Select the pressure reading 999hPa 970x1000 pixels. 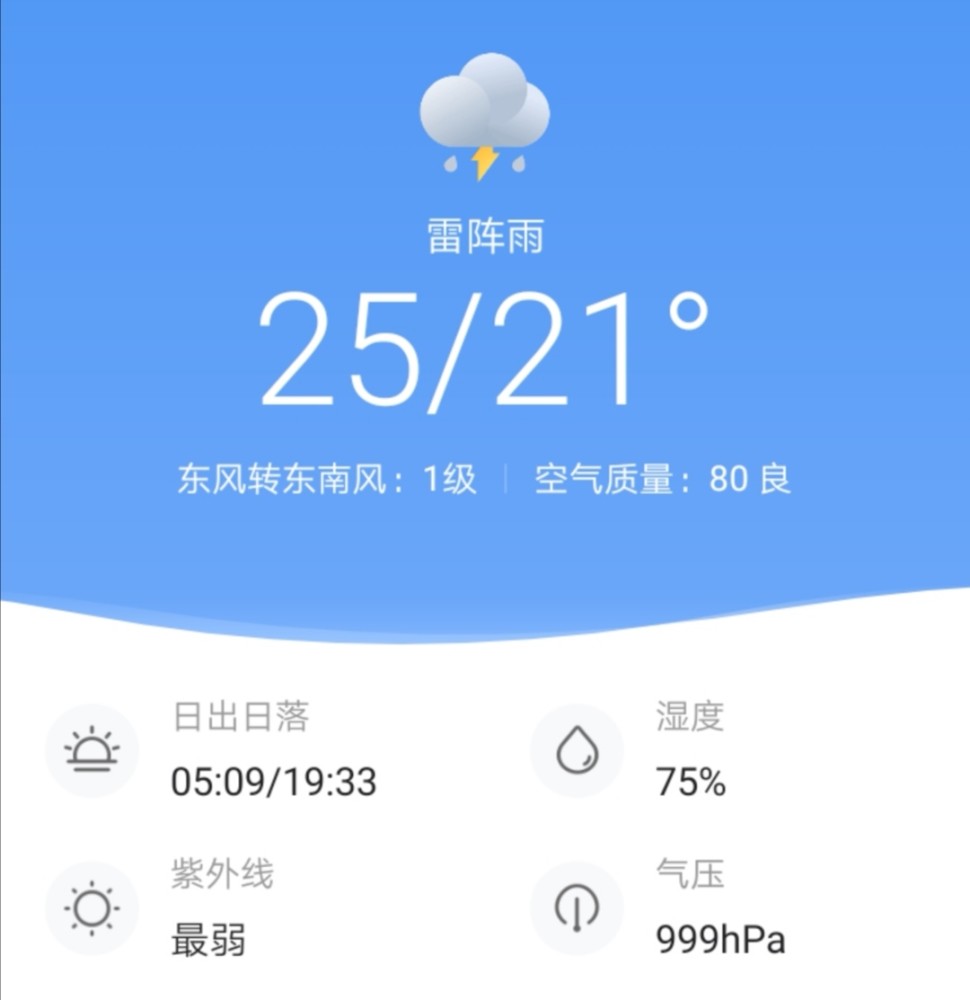[720, 940]
